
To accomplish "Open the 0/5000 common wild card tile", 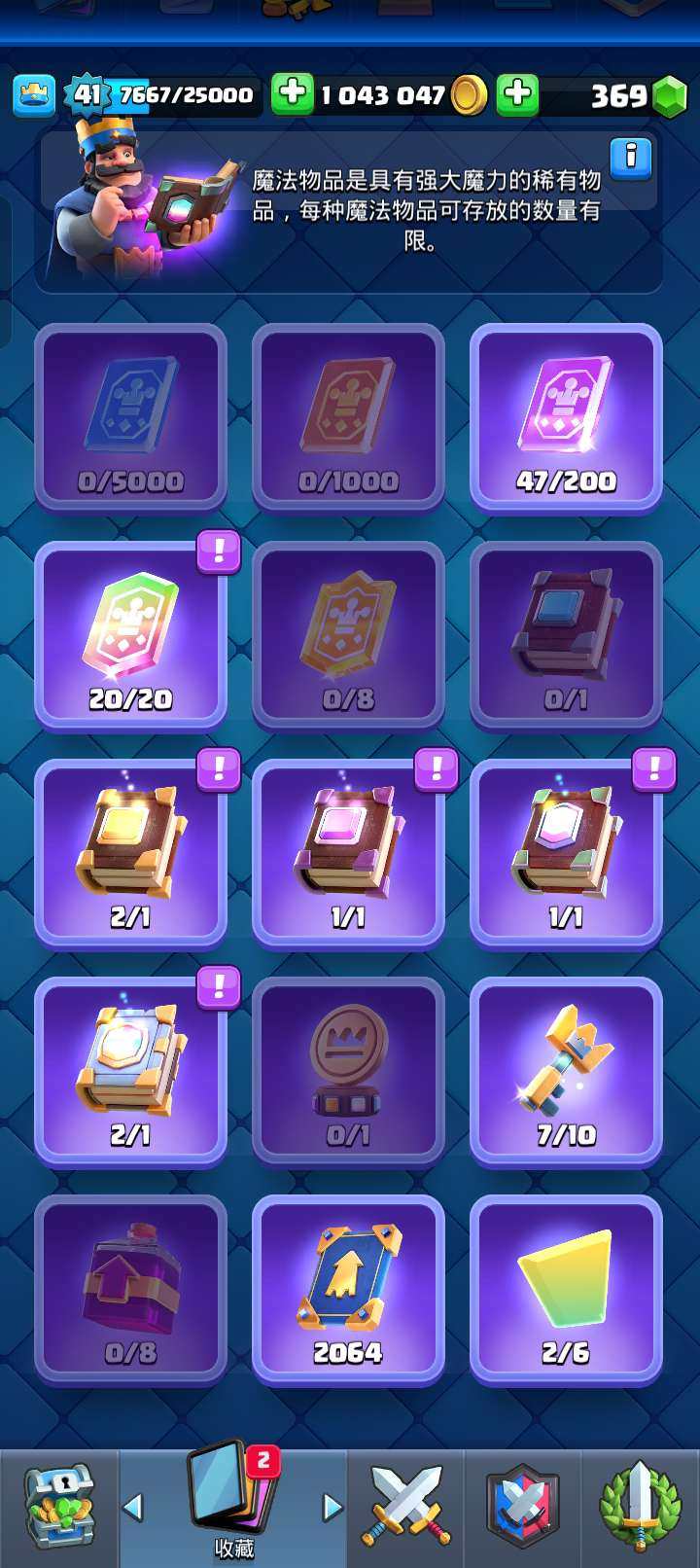I will coord(131,418).
